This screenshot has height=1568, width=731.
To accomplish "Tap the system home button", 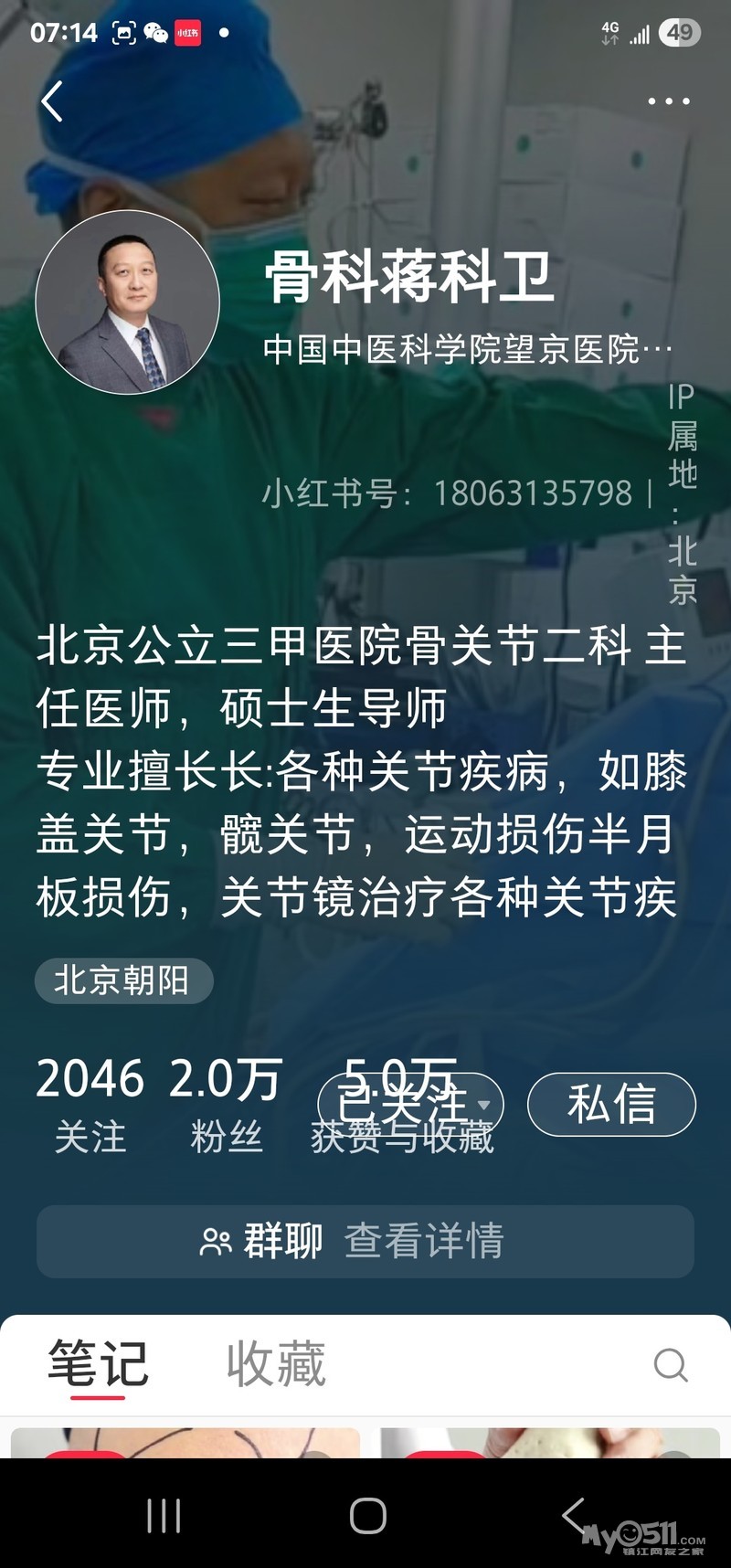I will tap(367, 1516).
